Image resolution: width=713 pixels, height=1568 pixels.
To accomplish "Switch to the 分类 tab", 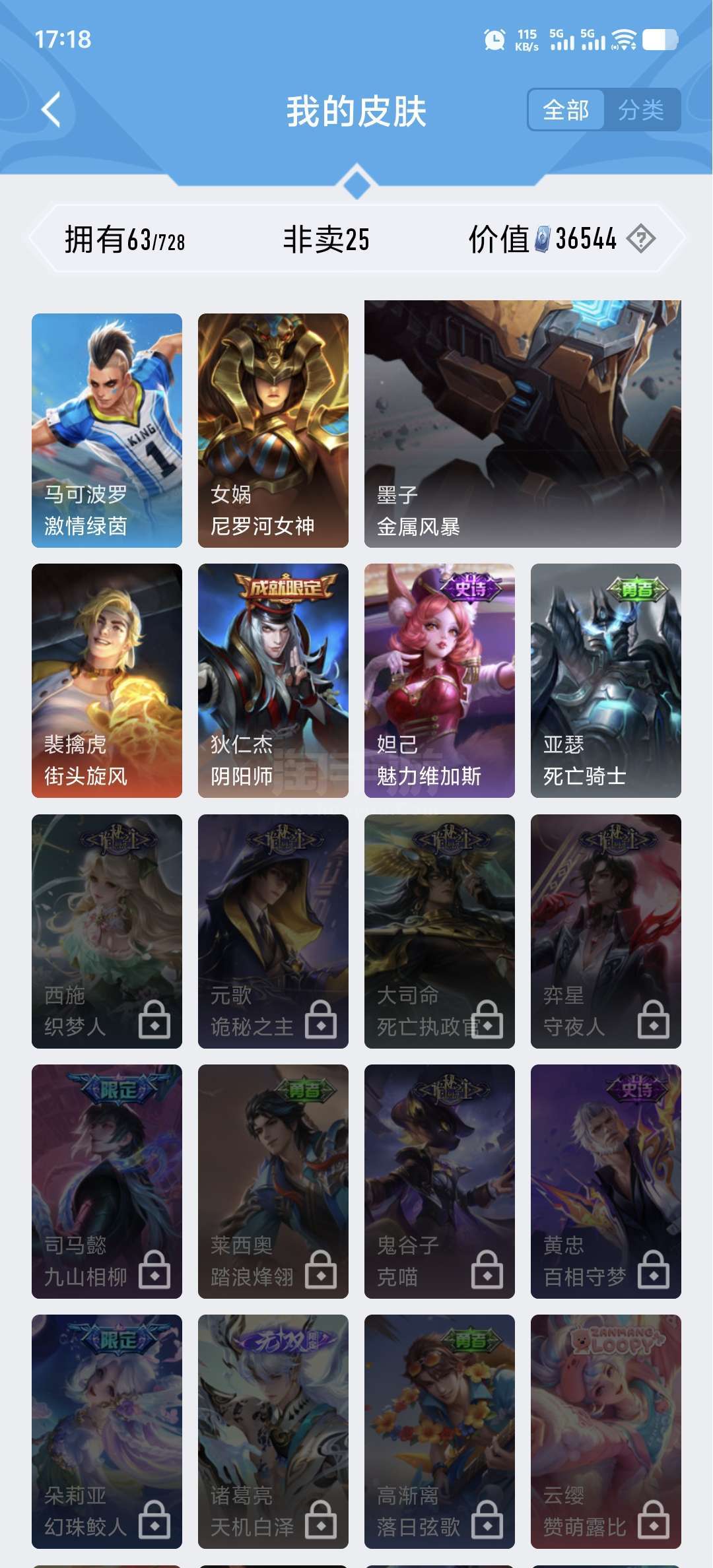I will tap(640, 110).
